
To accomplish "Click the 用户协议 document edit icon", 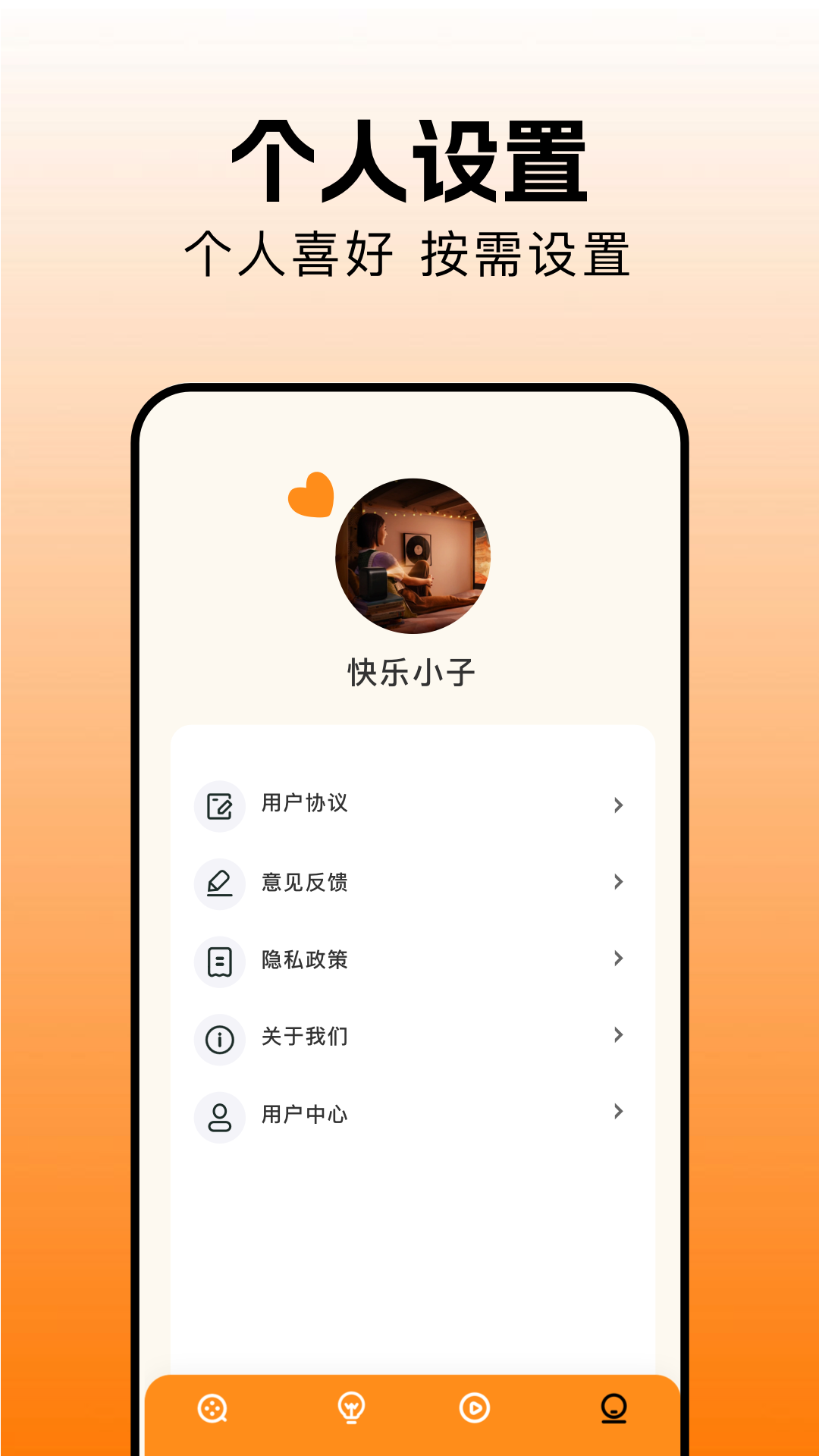I will click(x=219, y=806).
